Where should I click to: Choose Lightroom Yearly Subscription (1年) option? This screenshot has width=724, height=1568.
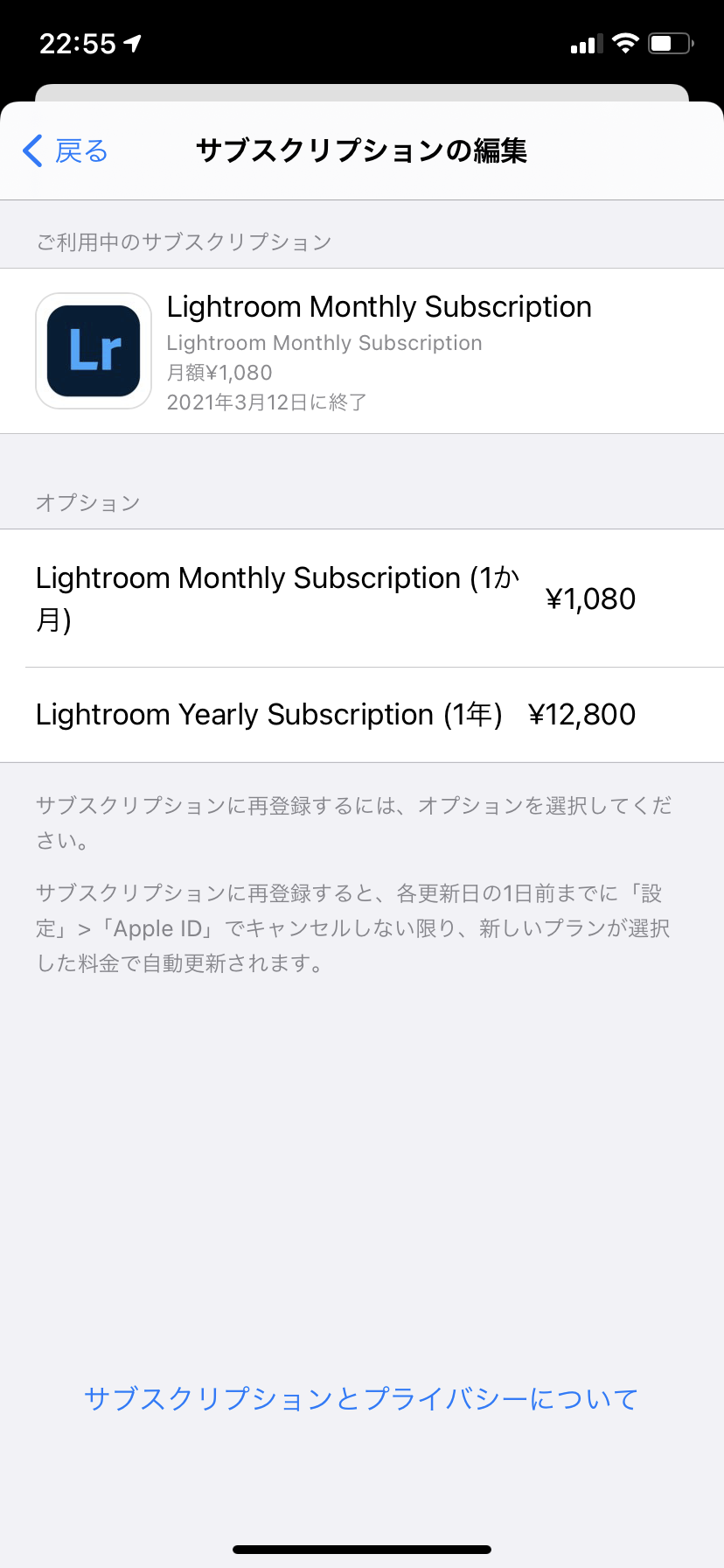(x=336, y=715)
